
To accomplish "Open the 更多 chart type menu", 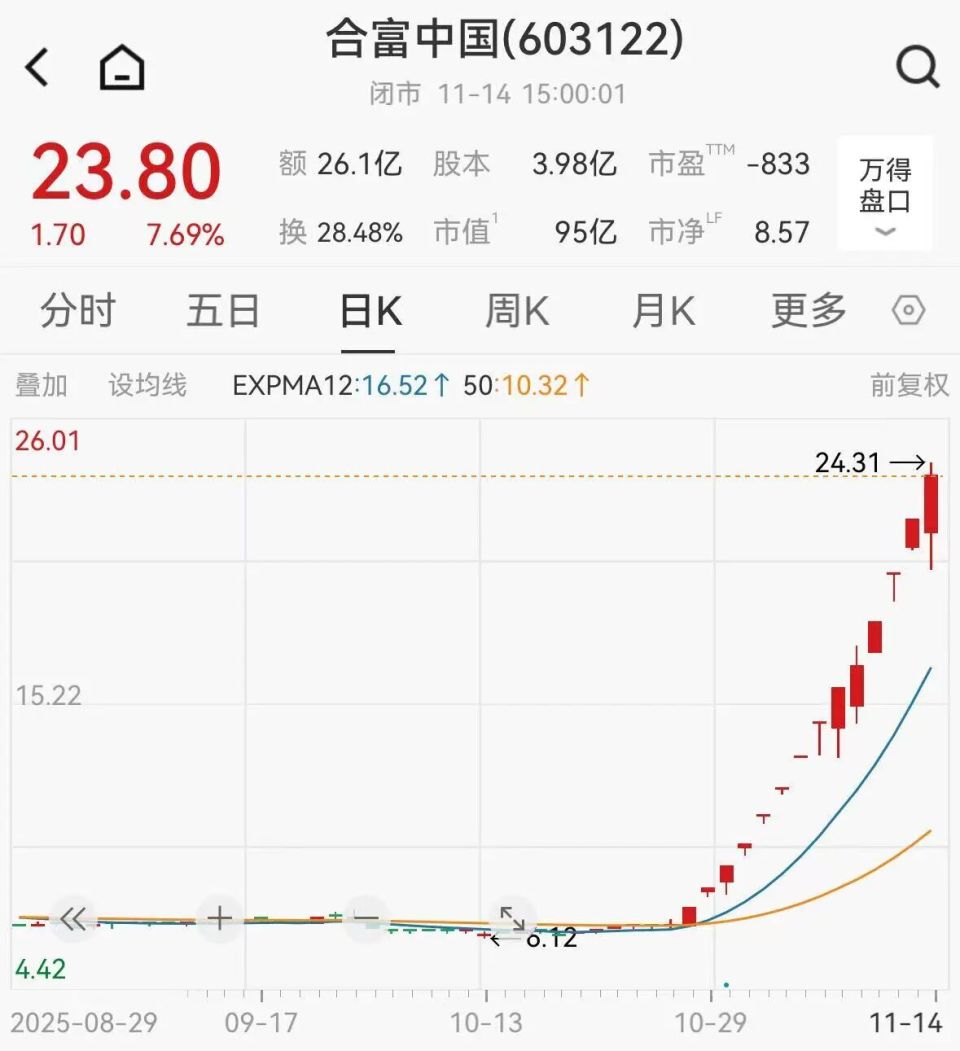I will click(807, 310).
